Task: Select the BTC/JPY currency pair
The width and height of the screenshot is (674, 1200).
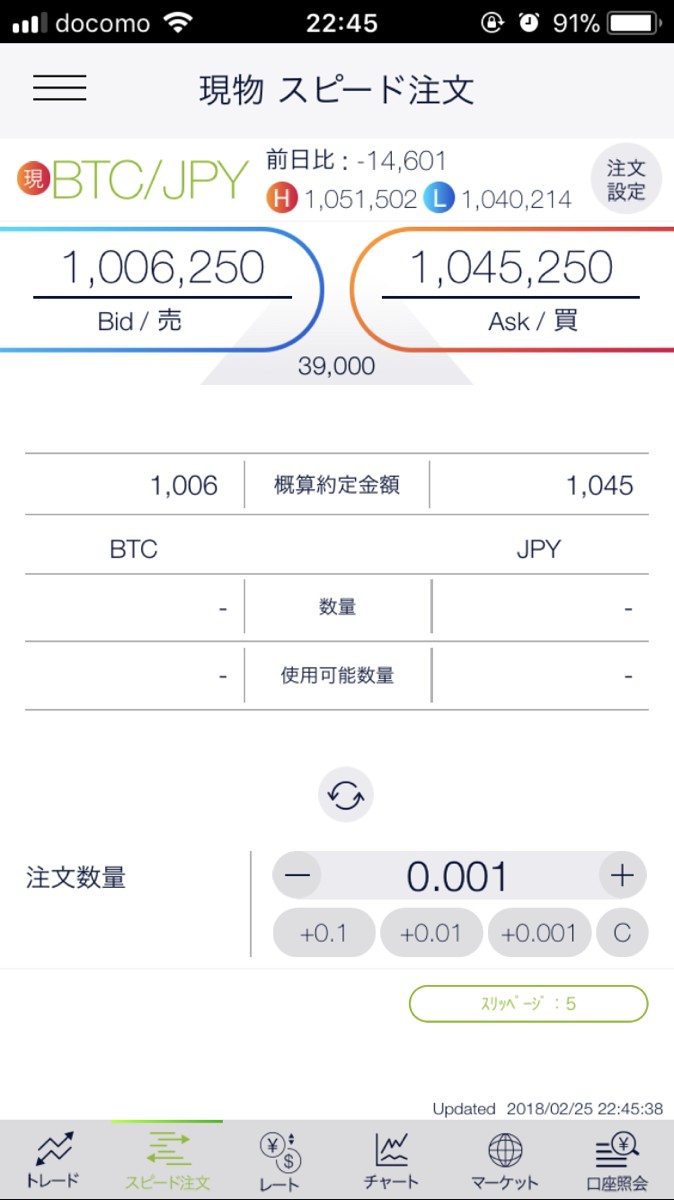Action: (133, 181)
